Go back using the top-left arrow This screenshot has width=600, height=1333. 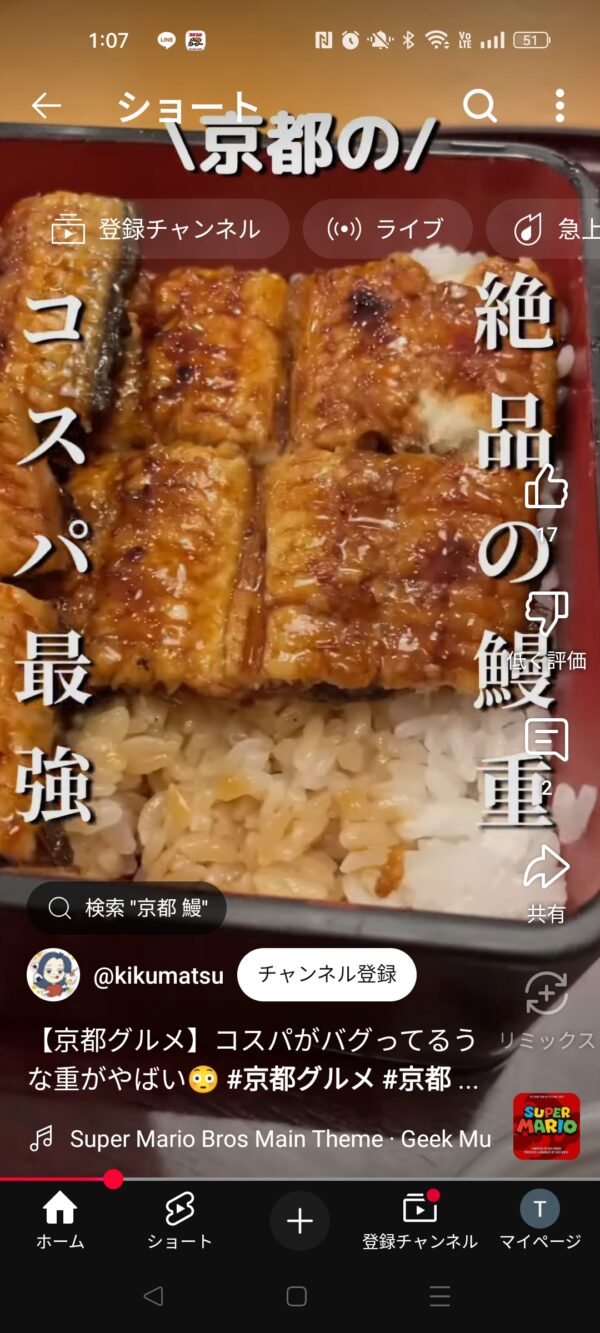[46, 106]
